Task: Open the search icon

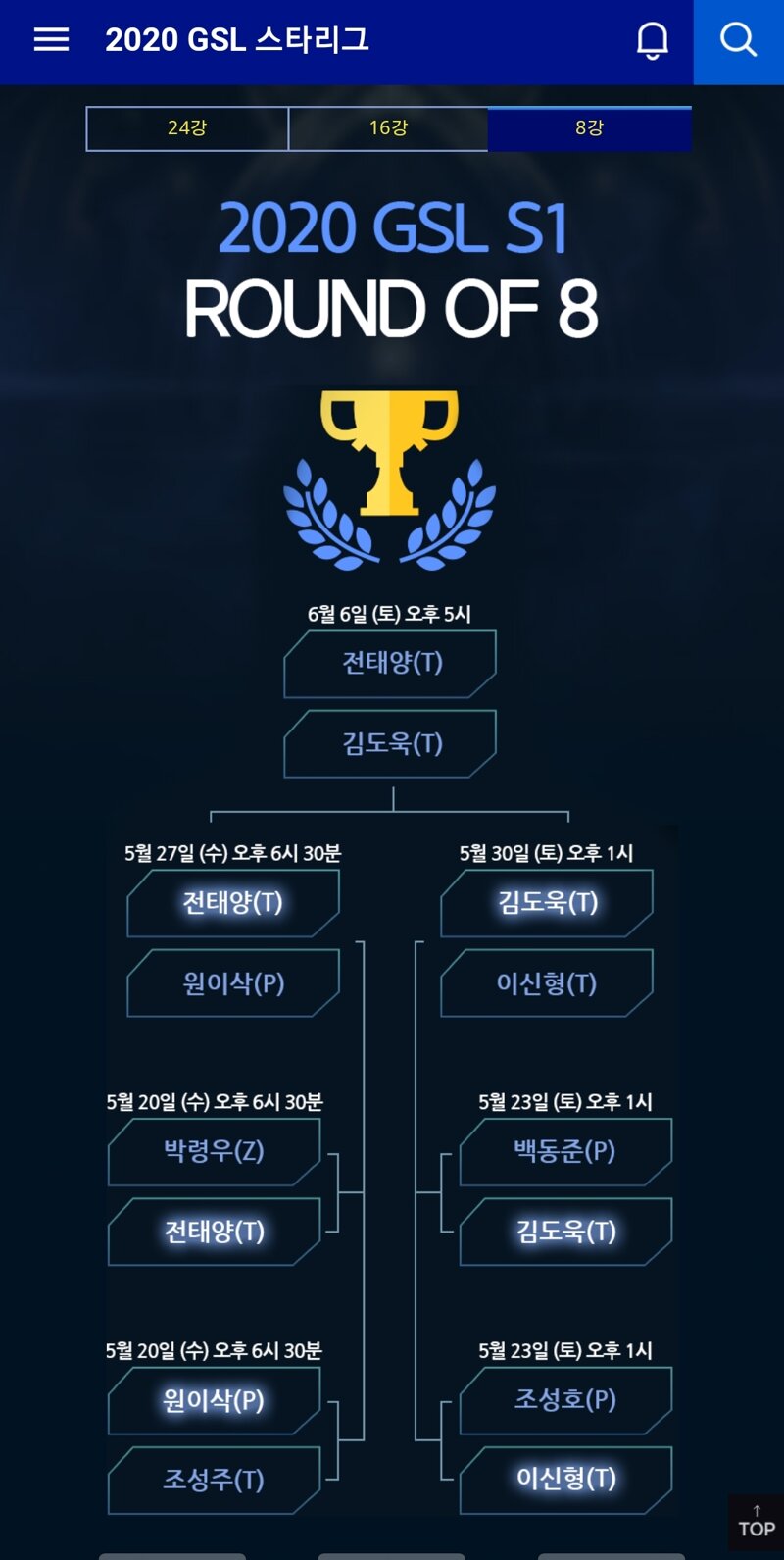Action: click(738, 40)
